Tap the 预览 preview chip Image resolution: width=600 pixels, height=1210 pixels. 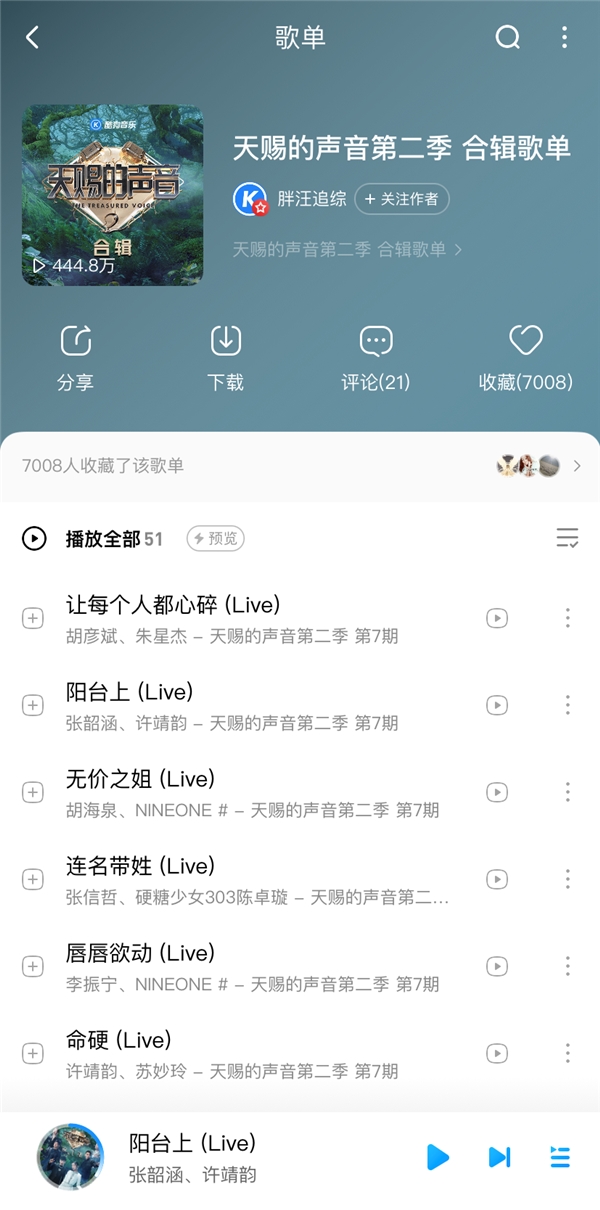pos(216,539)
